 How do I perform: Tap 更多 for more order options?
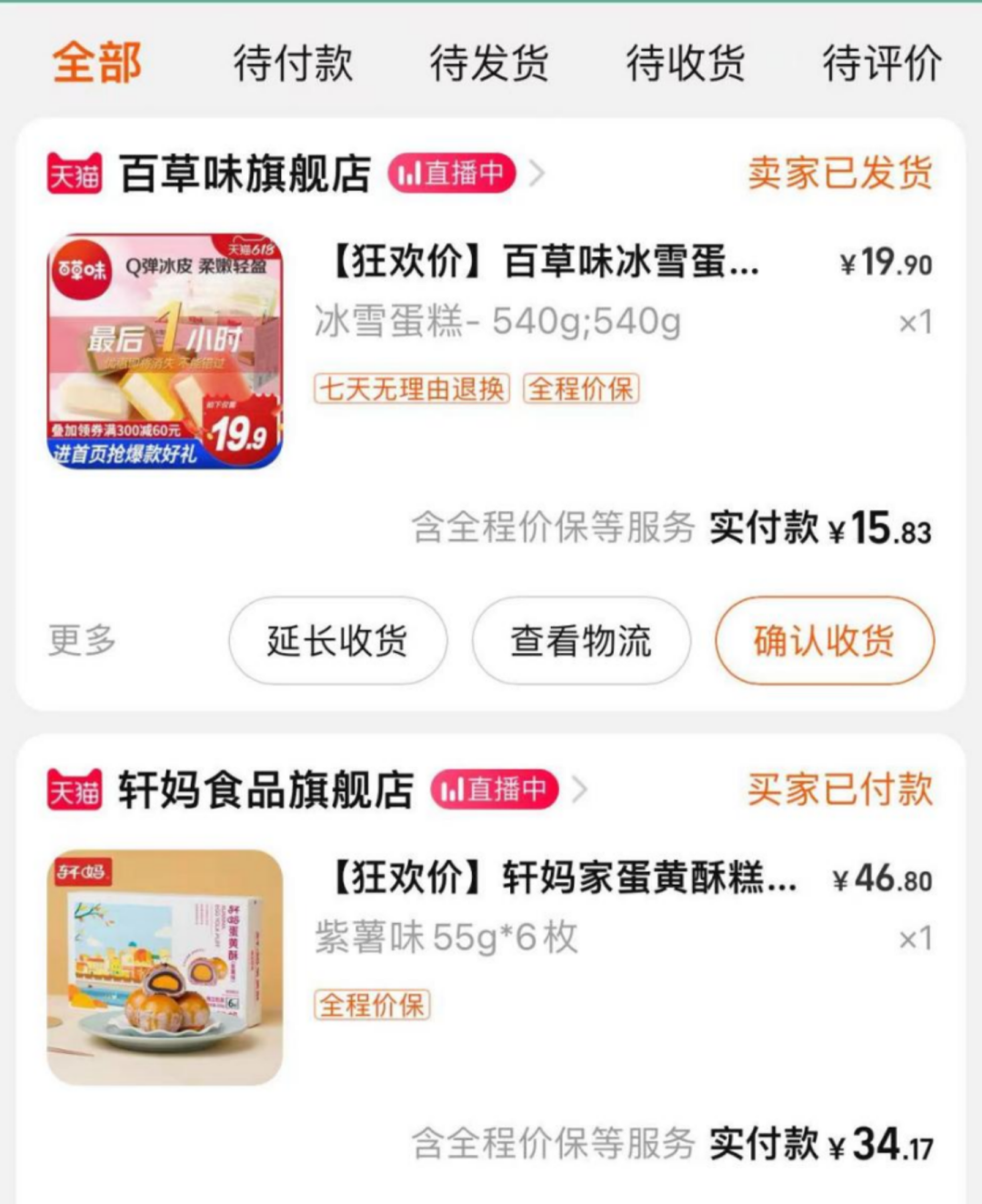point(82,640)
